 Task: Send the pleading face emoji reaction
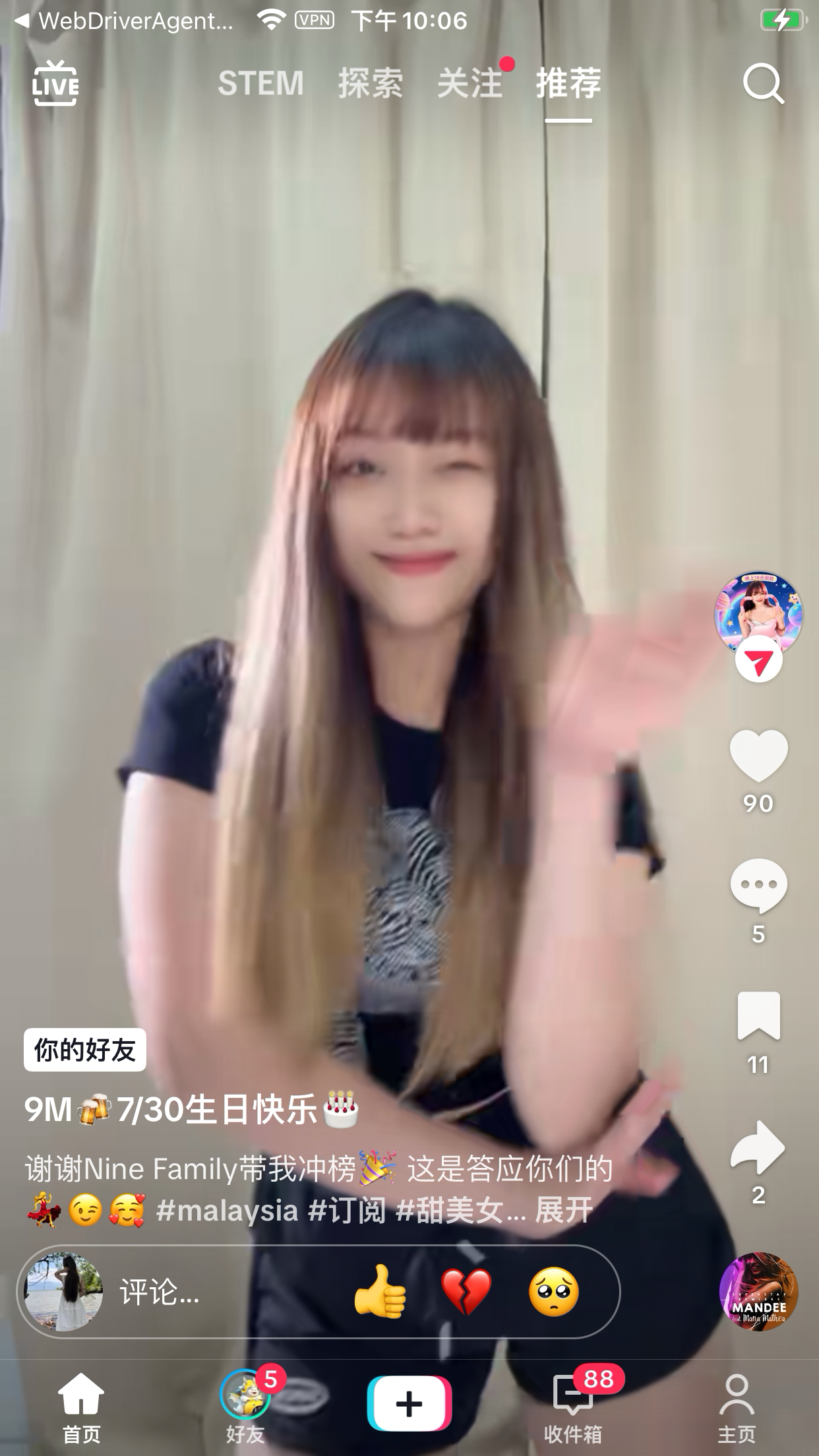pos(554,1292)
